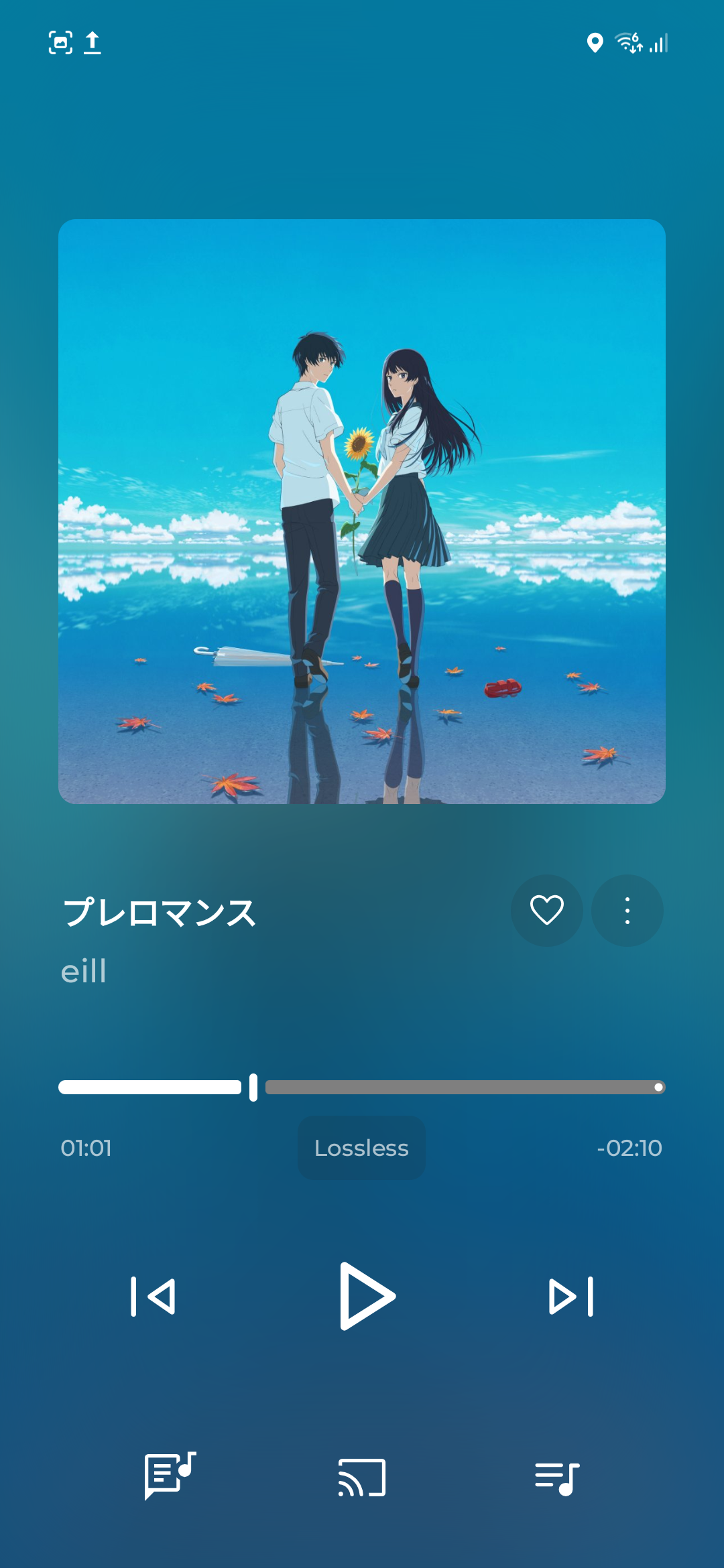The height and width of the screenshot is (1568, 724).
Task: Like the song プレロマンス
Action: (x=546, y=910)
